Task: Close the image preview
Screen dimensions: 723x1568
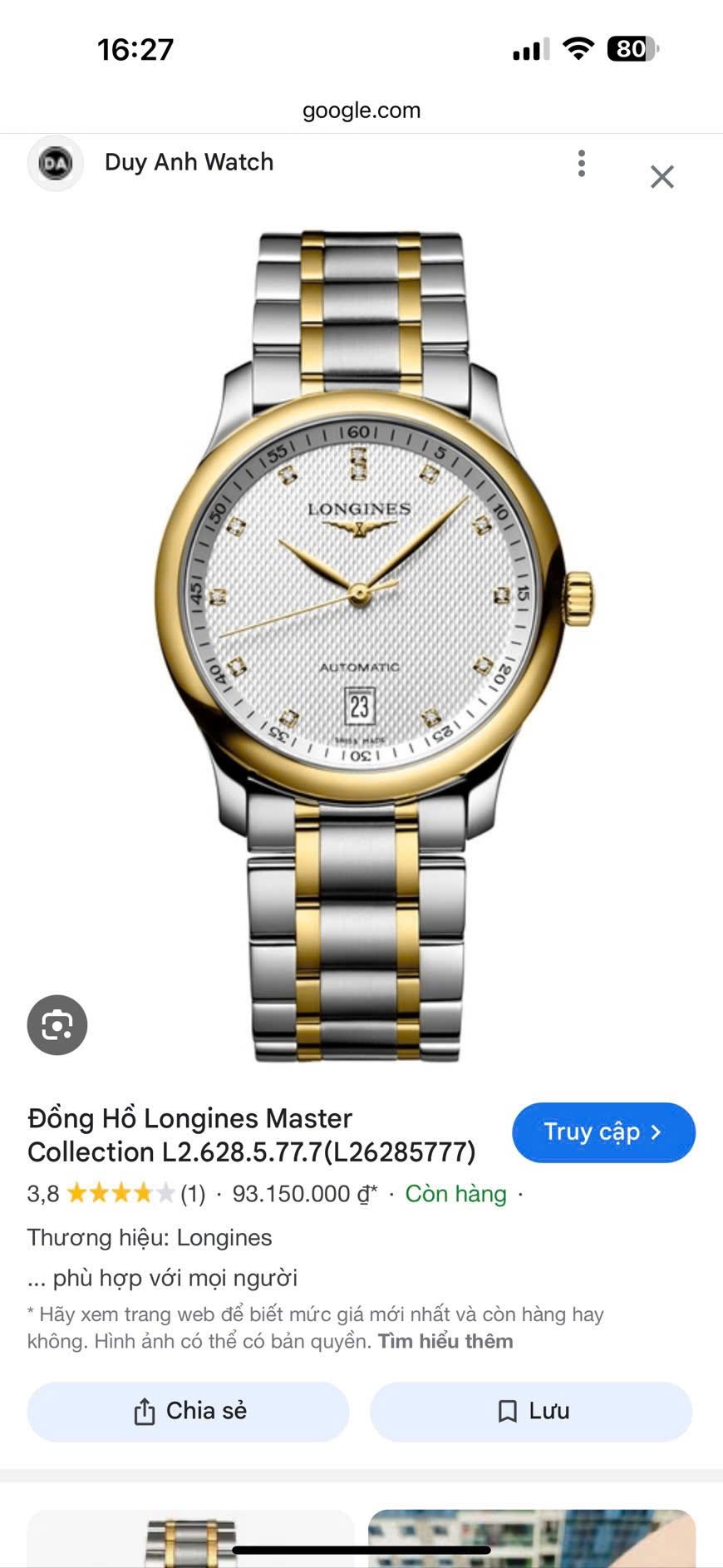Action: pos(662,176)
